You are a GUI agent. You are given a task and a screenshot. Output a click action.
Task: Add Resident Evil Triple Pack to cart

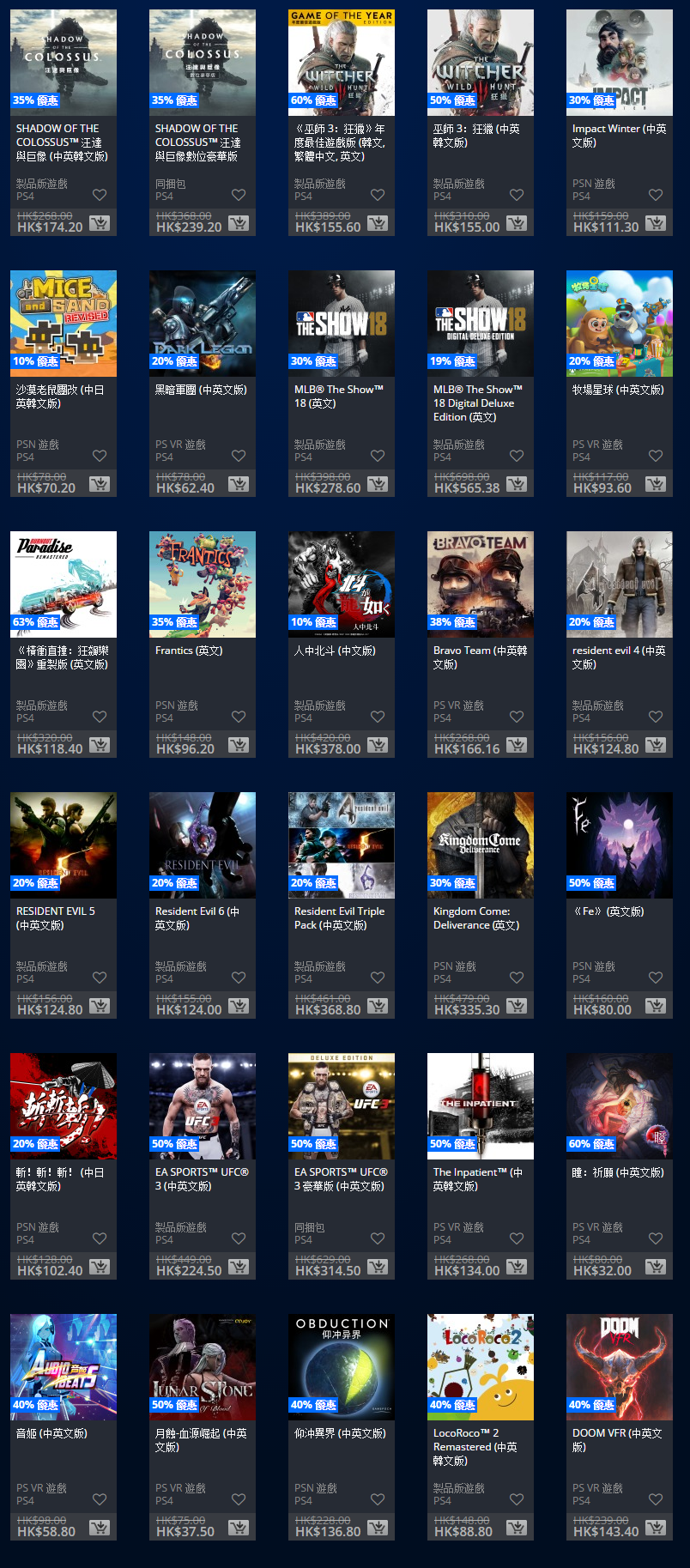[377, 1006]
